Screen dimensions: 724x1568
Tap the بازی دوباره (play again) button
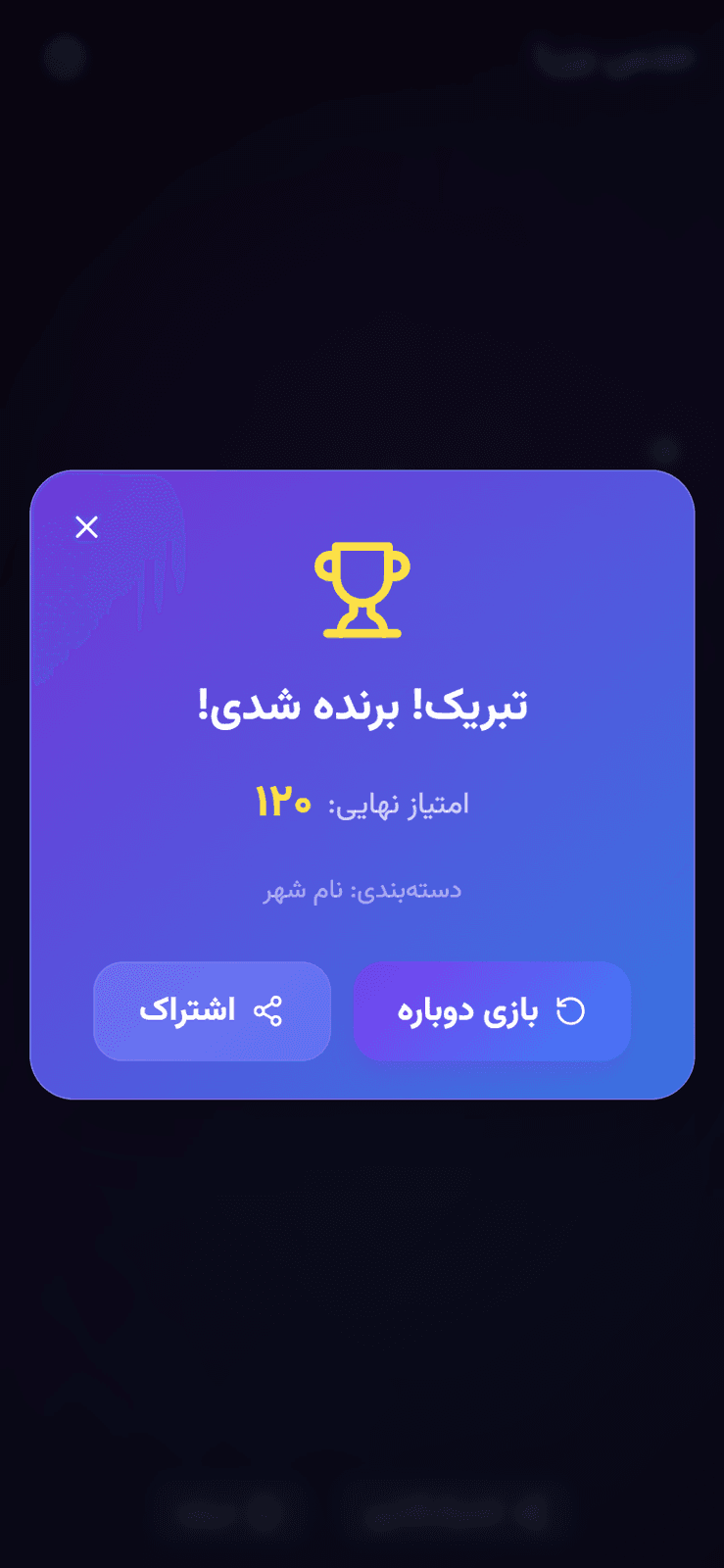coord(492,1011)
